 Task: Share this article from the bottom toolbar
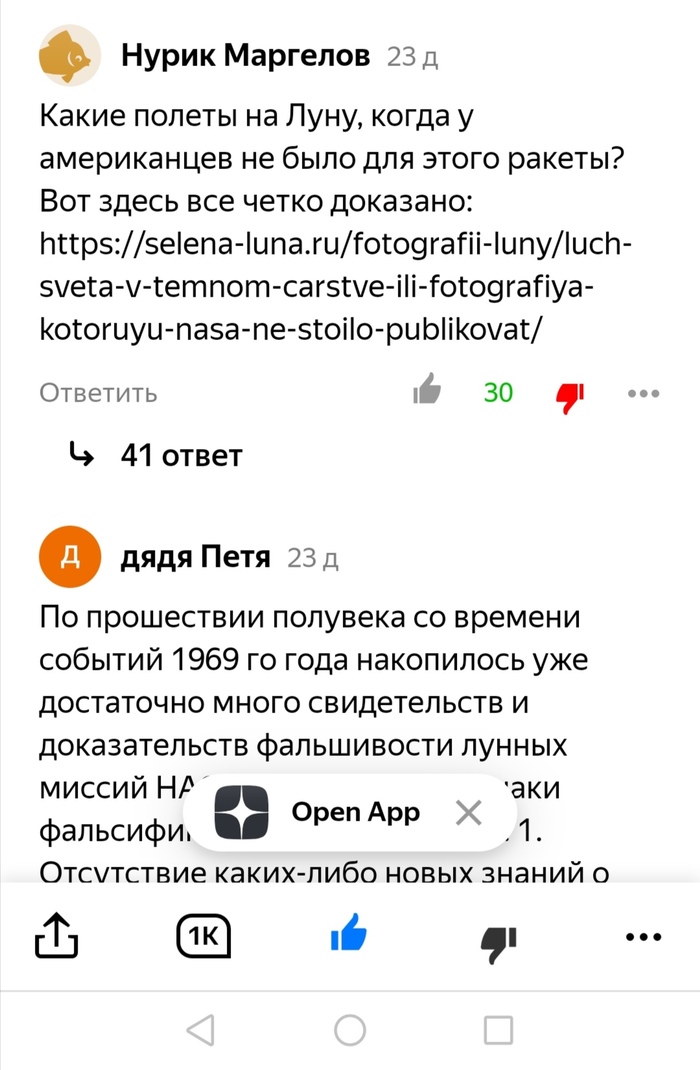point(57,937)
